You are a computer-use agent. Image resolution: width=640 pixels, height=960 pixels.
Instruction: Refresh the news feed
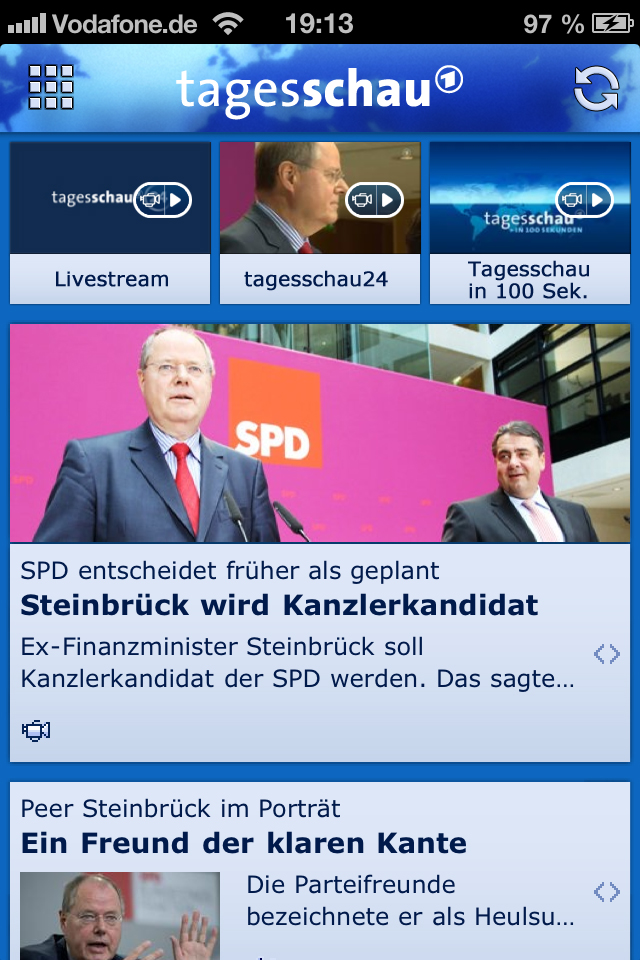click(x=596, y=88)
